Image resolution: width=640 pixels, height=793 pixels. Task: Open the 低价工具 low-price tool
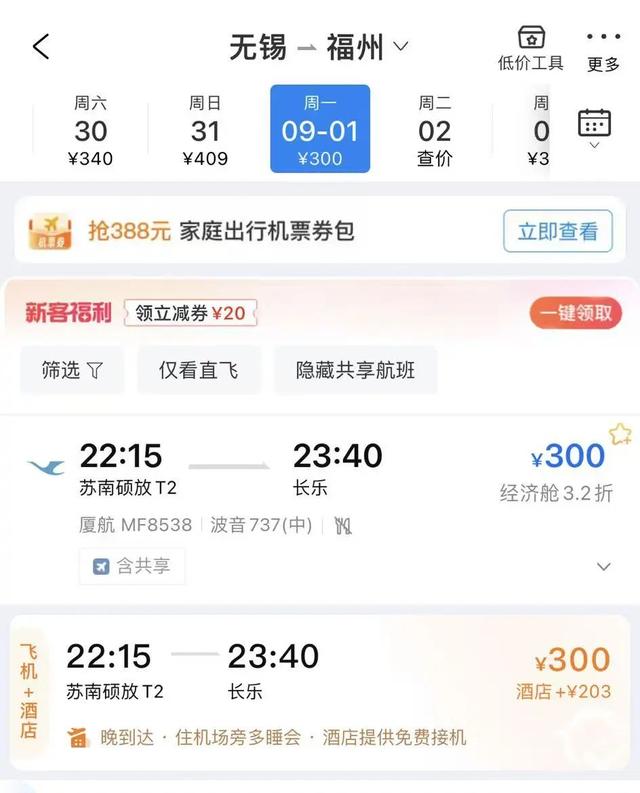click(530, 49)
